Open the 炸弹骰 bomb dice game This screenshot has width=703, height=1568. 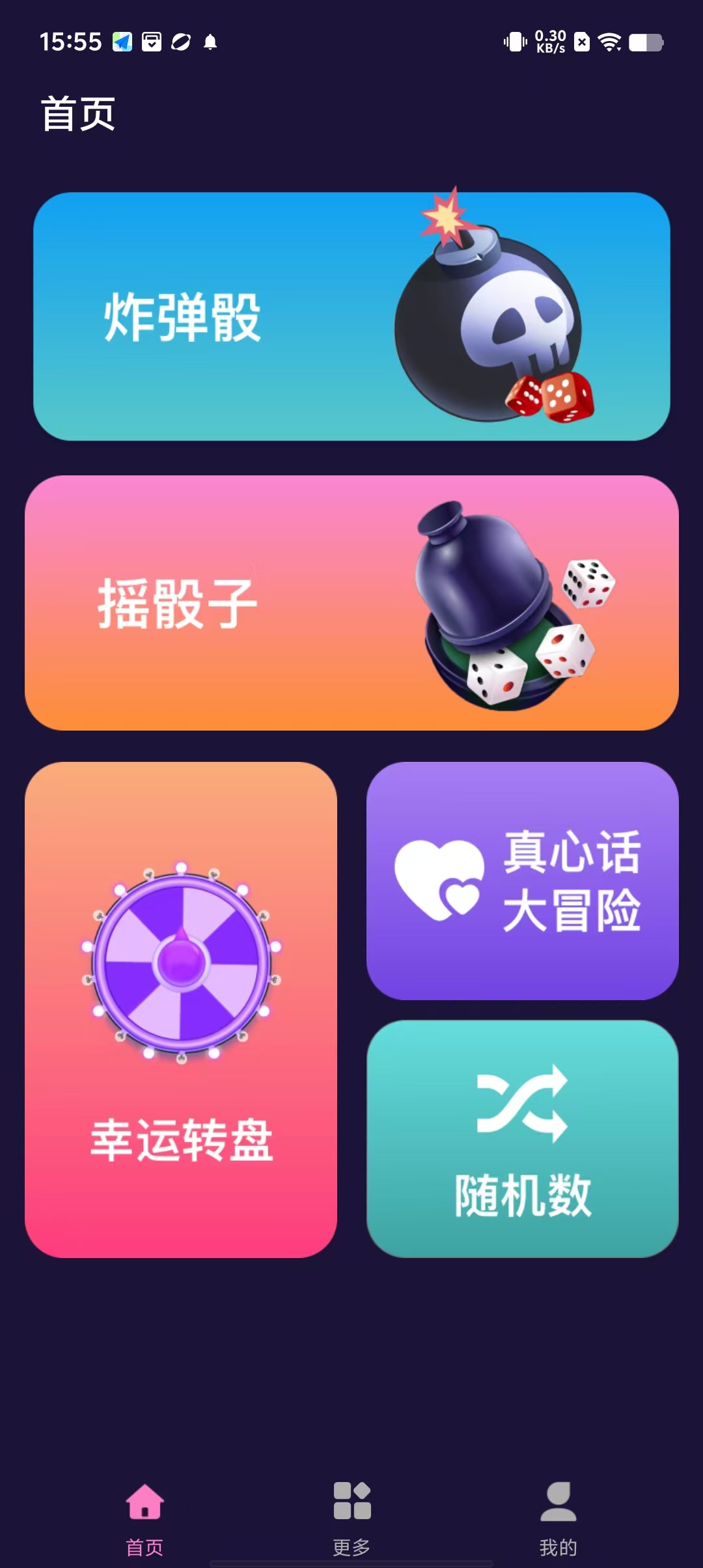(351, 316)
